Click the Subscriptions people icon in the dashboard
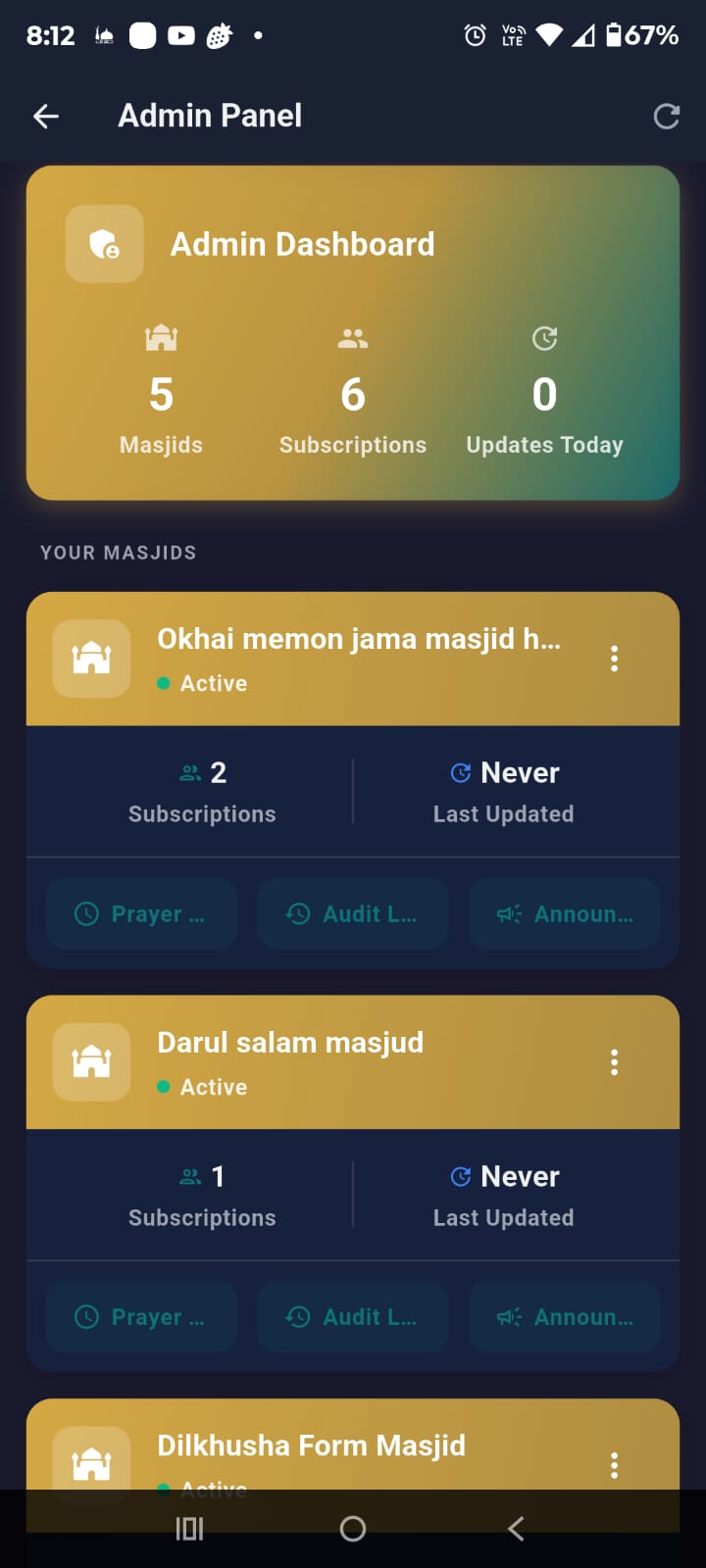This screenshot has width=706, height=1568. [x=352, y=338]
